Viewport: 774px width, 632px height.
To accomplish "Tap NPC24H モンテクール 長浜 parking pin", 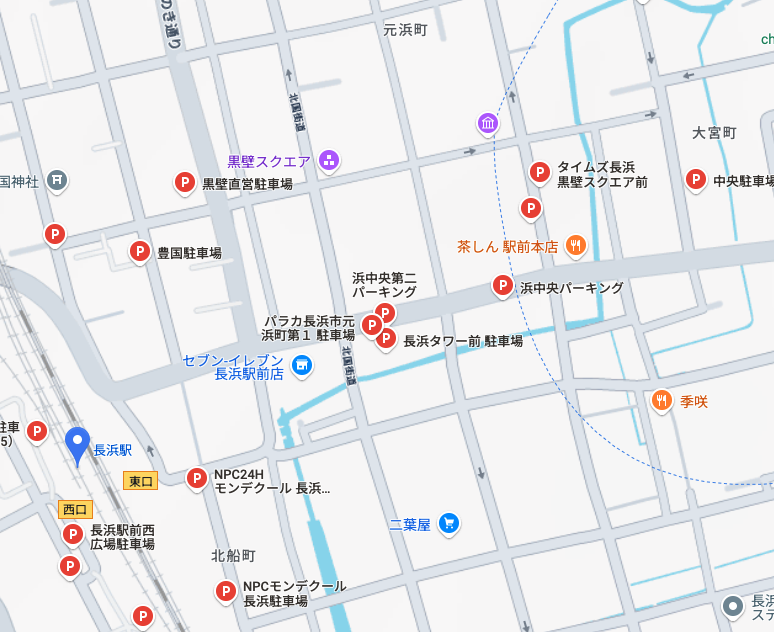I will pos(197,478).
